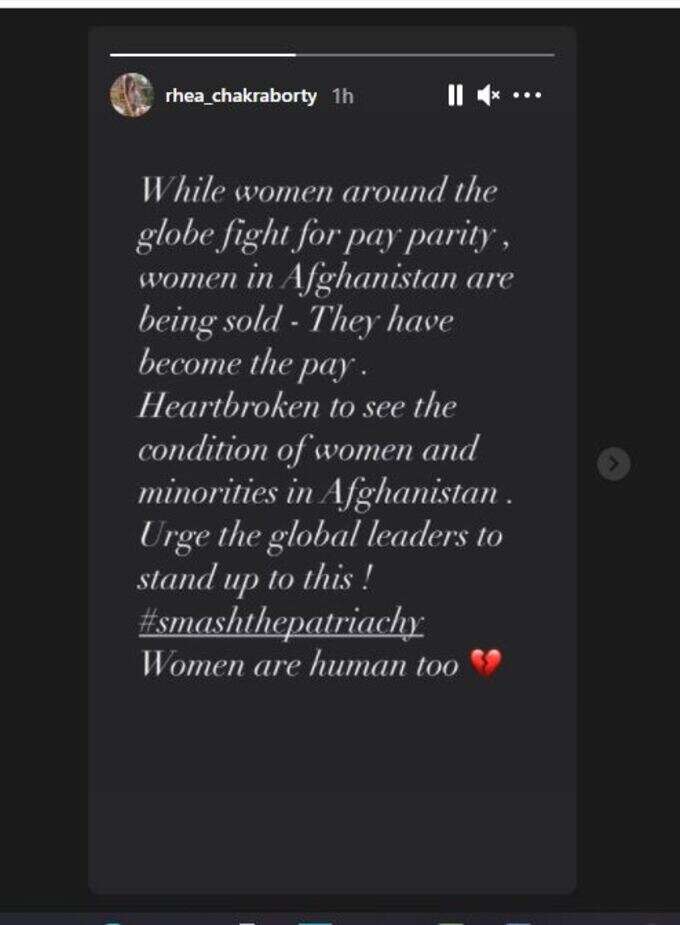Unmute the story sound
680x925 pixels.
tap(488, 96)
